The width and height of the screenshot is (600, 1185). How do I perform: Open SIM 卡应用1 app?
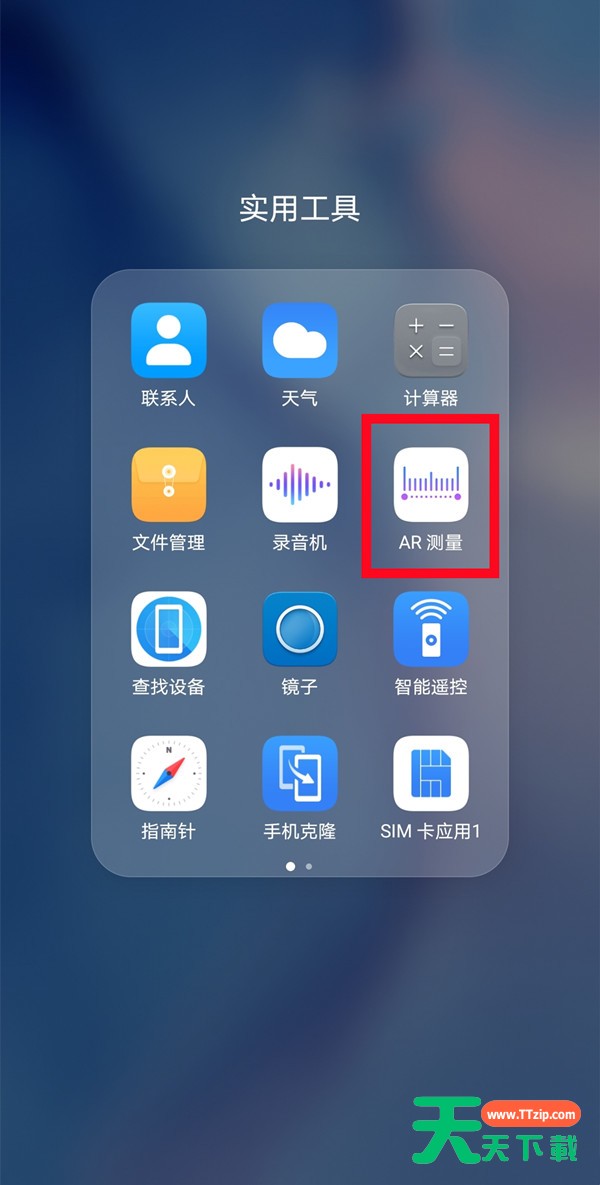[x=431, y=773]
